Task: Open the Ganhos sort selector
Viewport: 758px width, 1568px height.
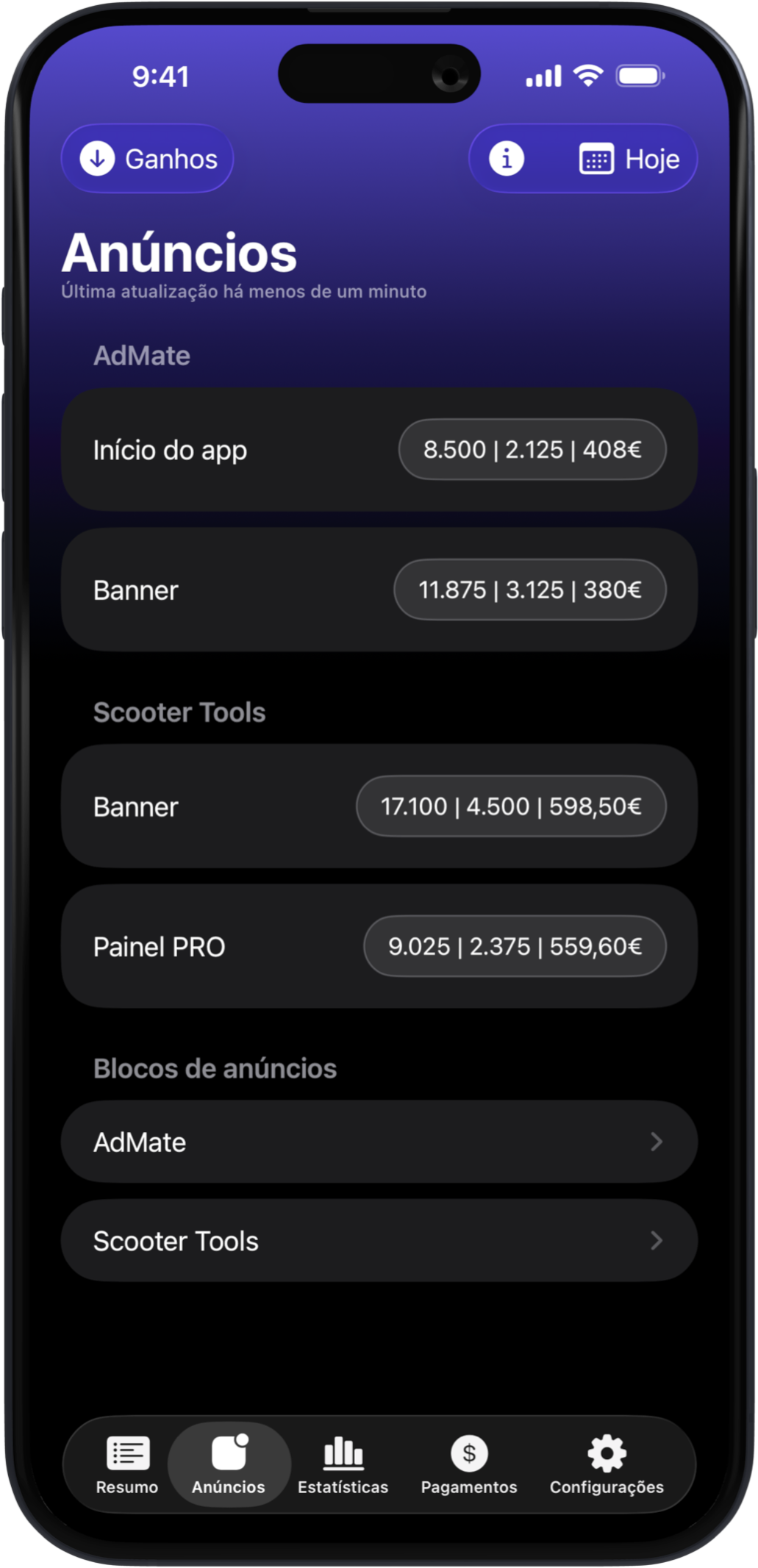Action: [x=148, y=159]
